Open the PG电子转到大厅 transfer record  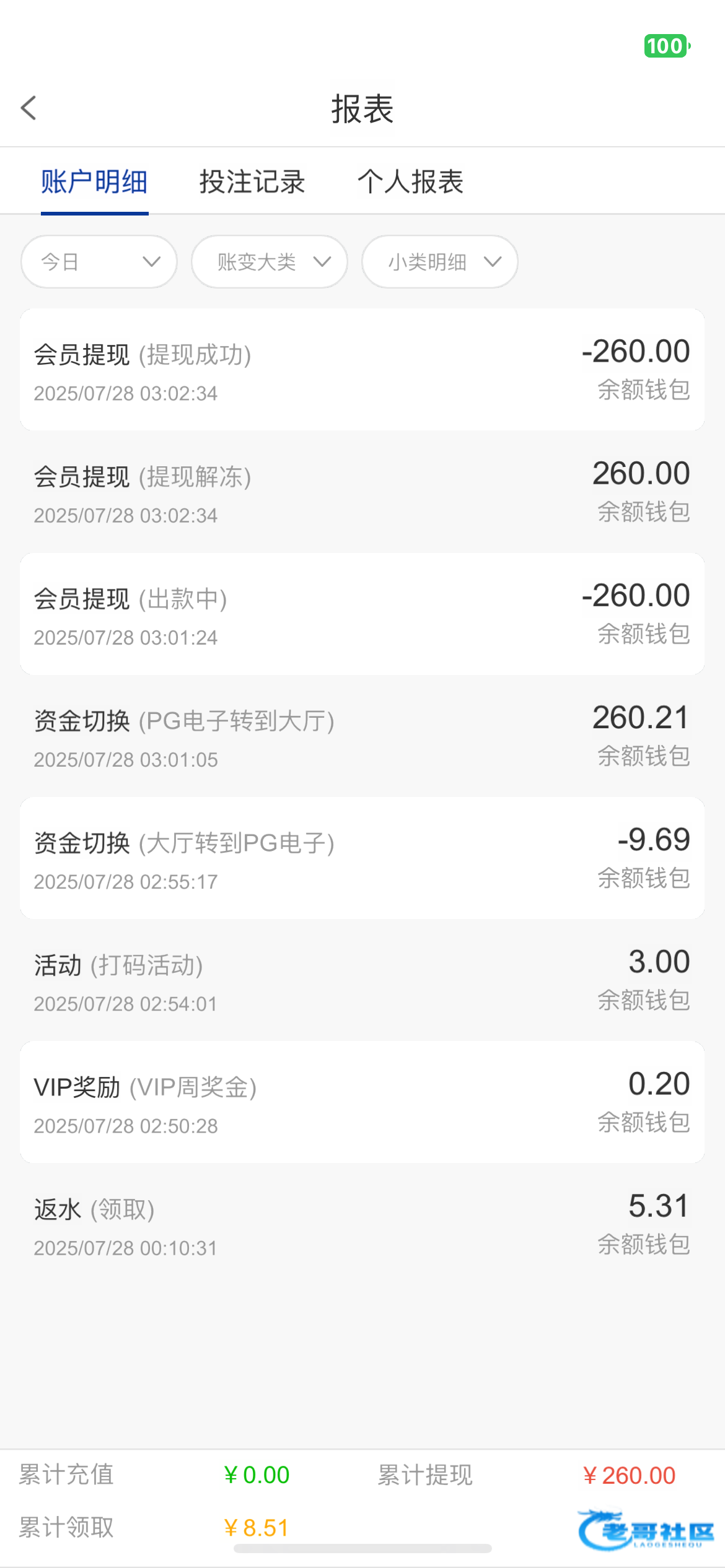tap(362, 736)
